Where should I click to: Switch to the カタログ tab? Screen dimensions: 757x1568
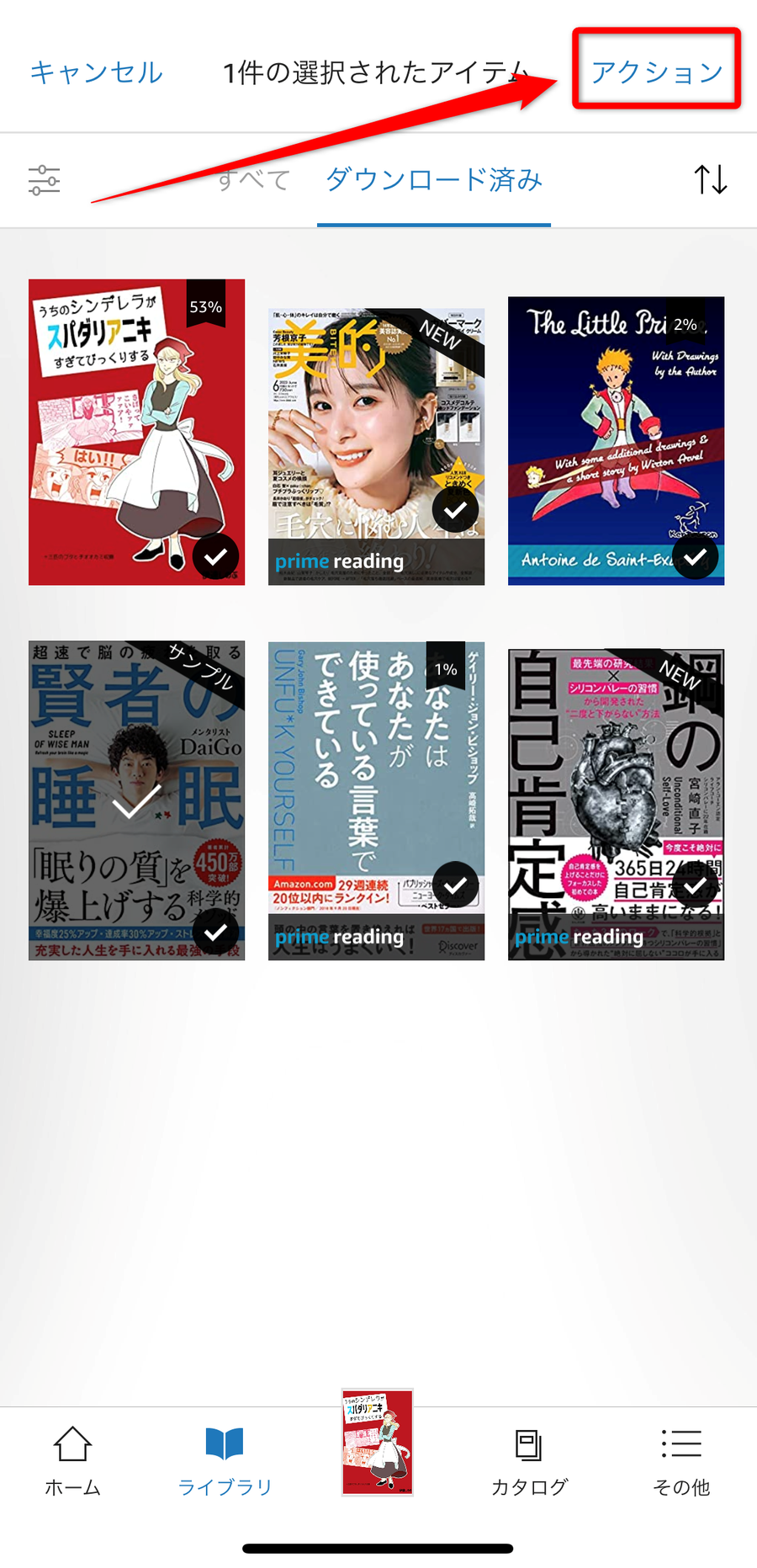pos(529,1461)
